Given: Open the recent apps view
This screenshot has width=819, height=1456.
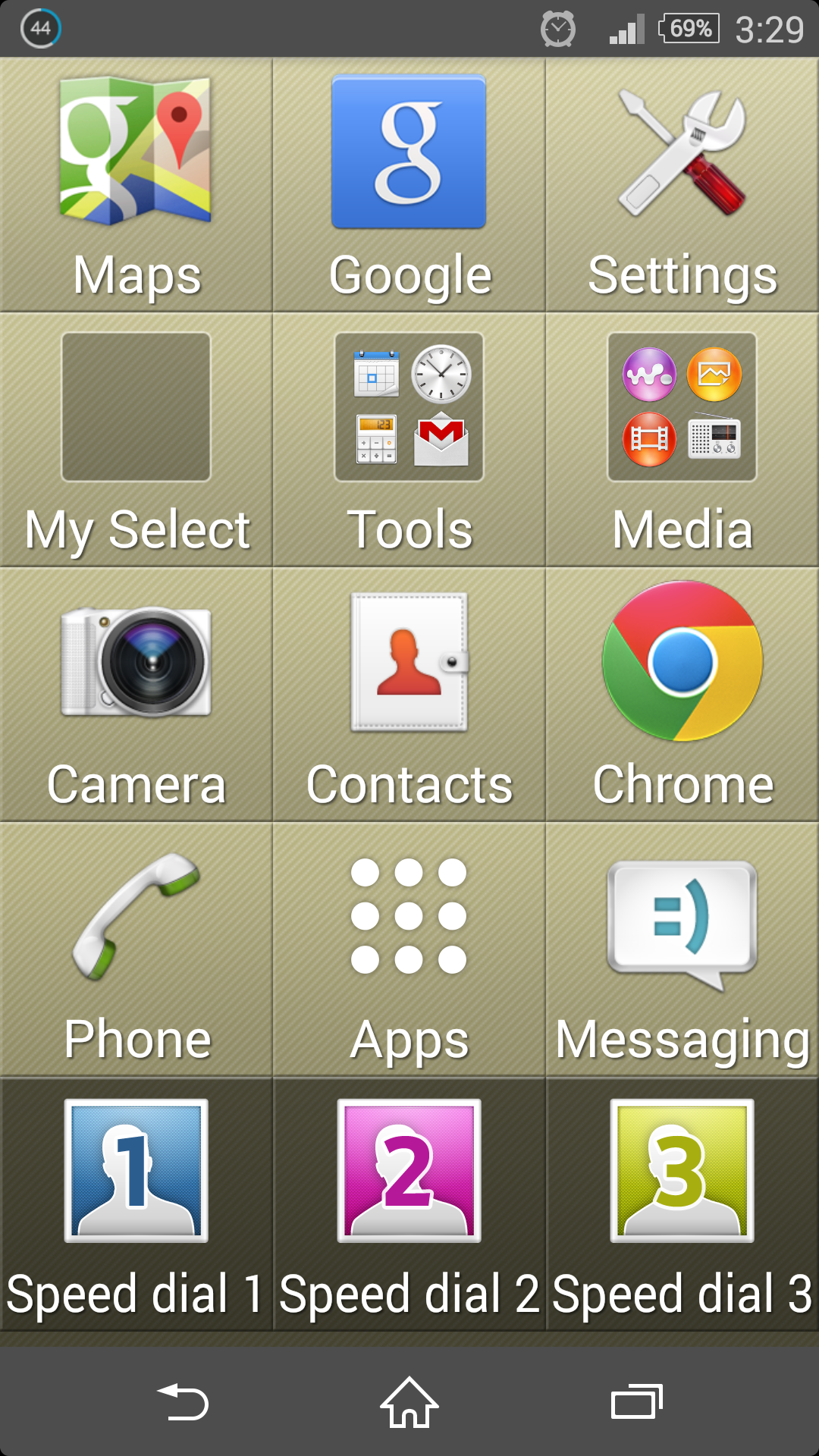Looking at the screenshot, I should coord(636,1402).
